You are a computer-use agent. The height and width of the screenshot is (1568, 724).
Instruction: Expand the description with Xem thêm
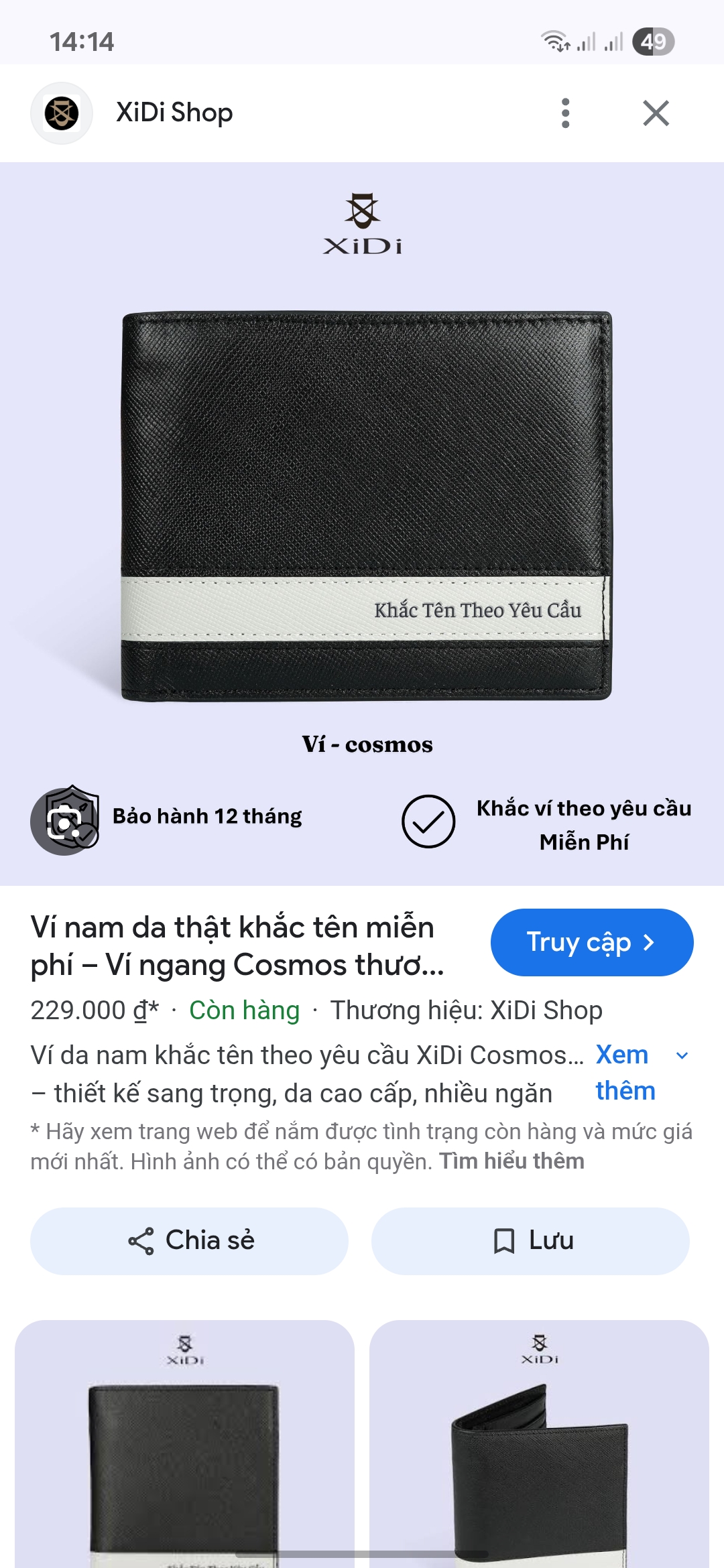click(x=624, y=1072)
